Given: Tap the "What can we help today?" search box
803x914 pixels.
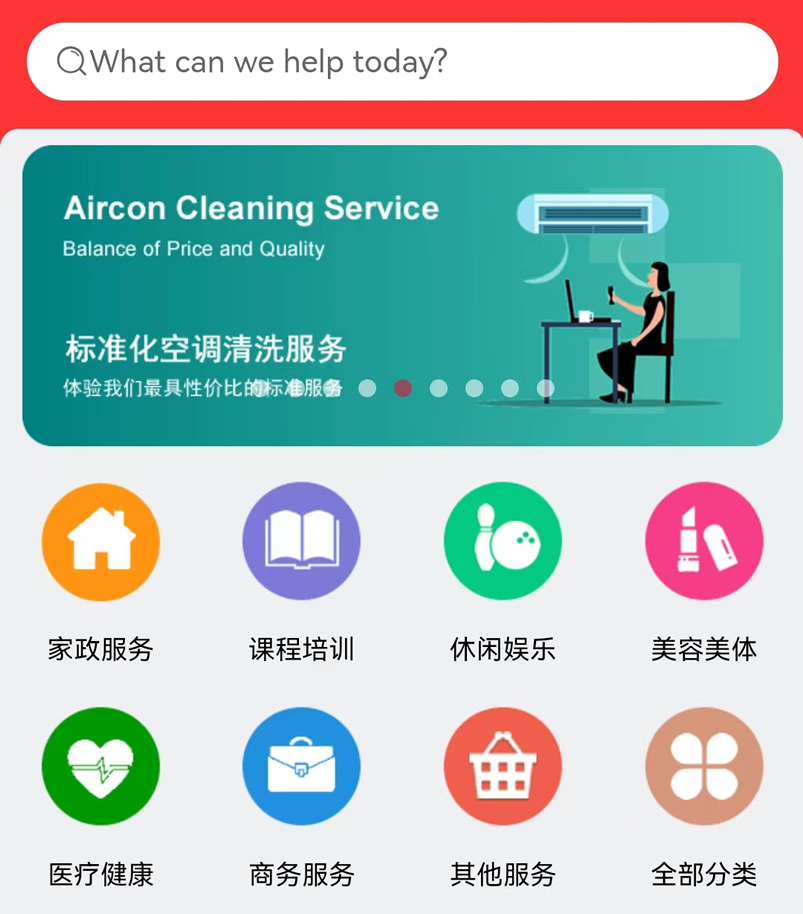Looking at the screenshot, I should tap(402, 62).
